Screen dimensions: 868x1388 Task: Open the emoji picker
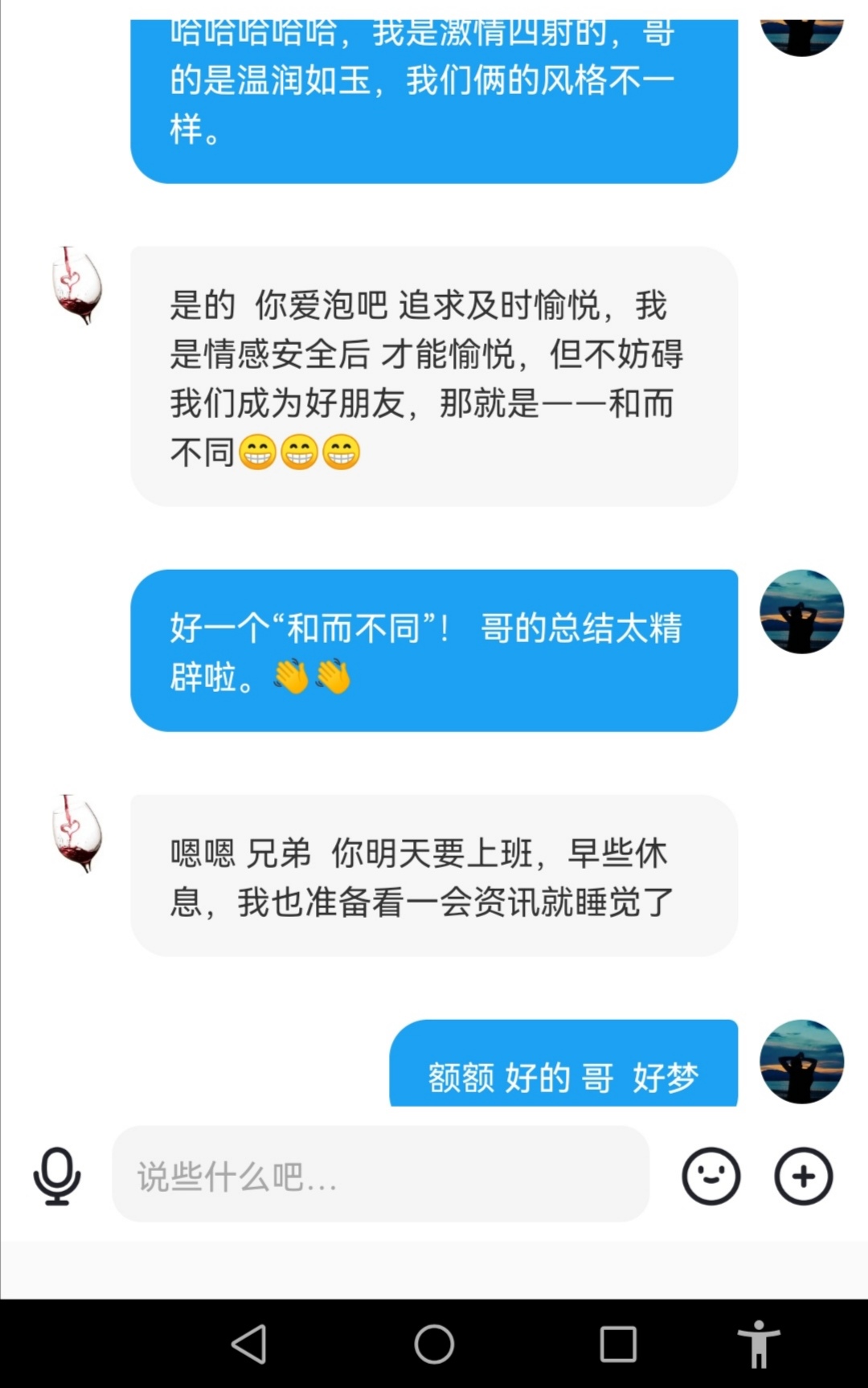(x=710, y=1176)
